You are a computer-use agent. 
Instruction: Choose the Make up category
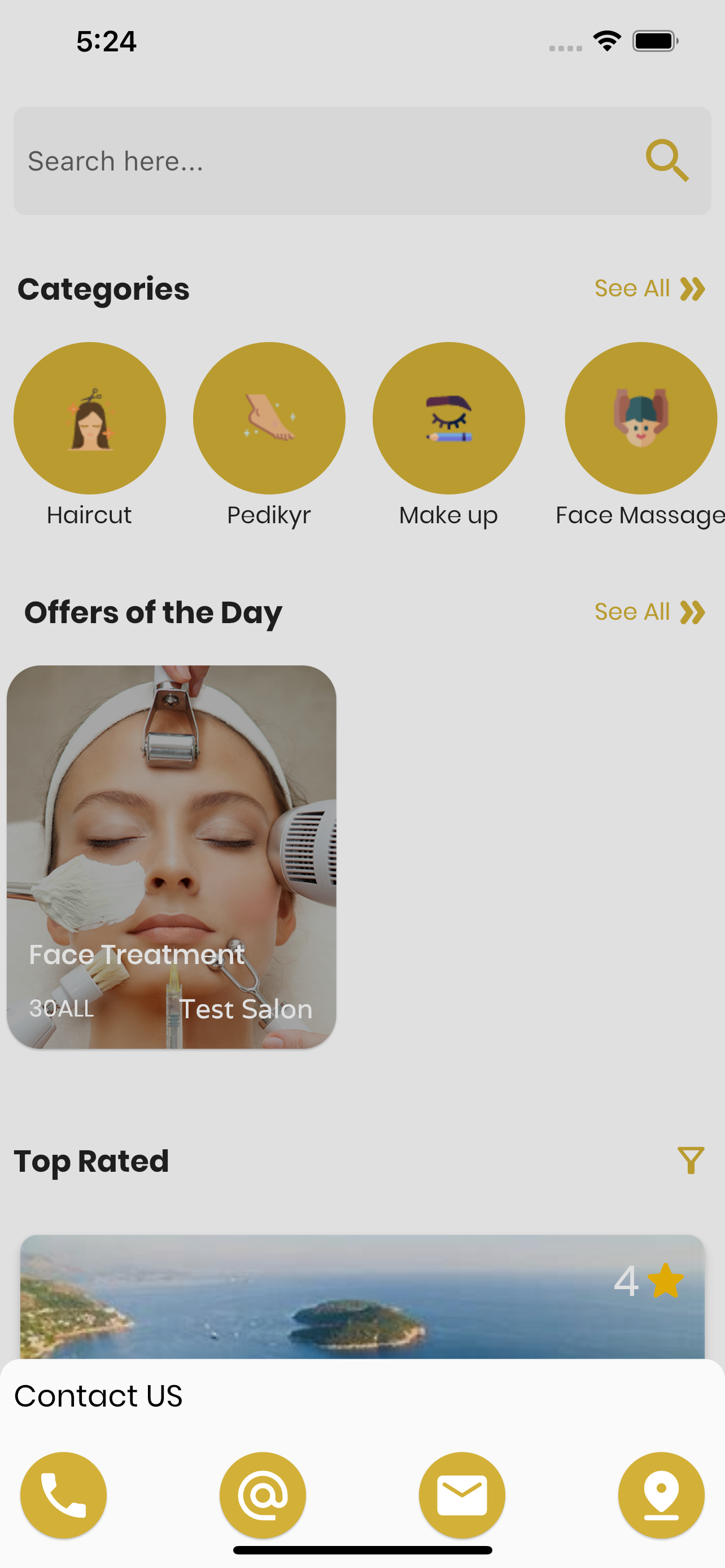point(449,418)
